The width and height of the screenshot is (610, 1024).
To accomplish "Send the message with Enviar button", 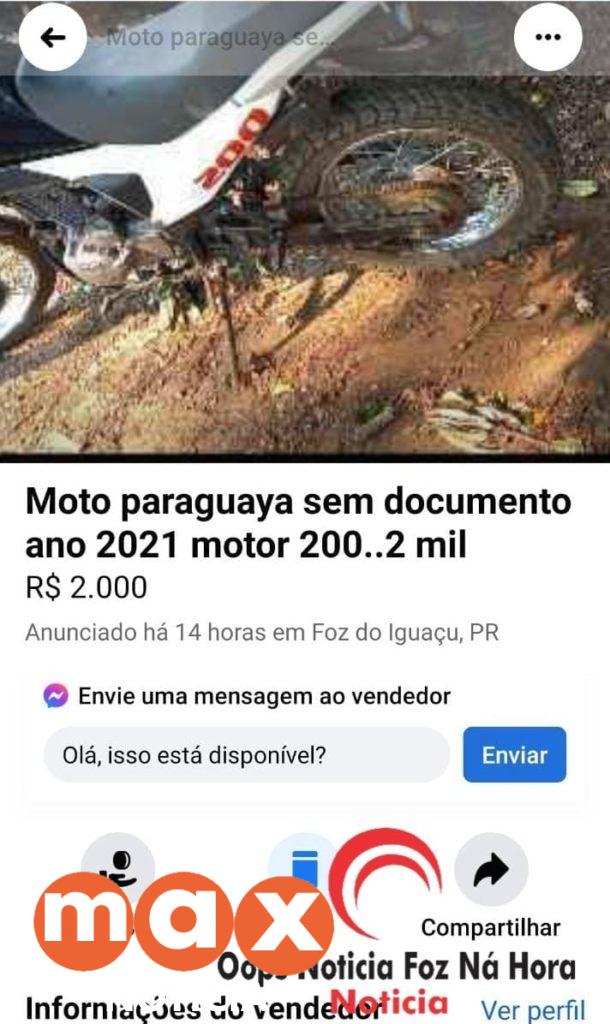I will coord(514,755).
